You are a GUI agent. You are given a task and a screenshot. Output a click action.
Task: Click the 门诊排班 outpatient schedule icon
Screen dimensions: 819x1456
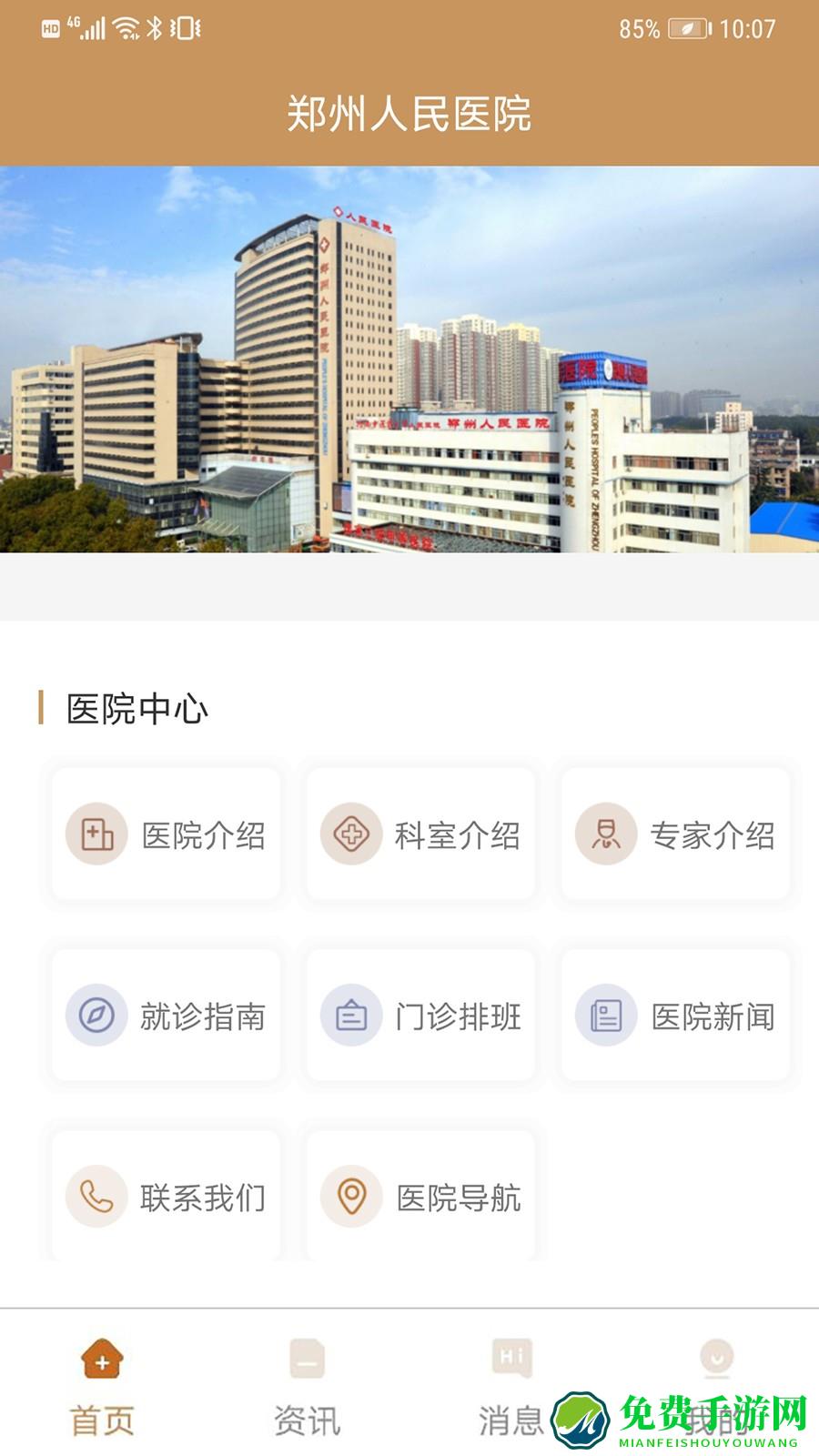(x=349, y=1013)
